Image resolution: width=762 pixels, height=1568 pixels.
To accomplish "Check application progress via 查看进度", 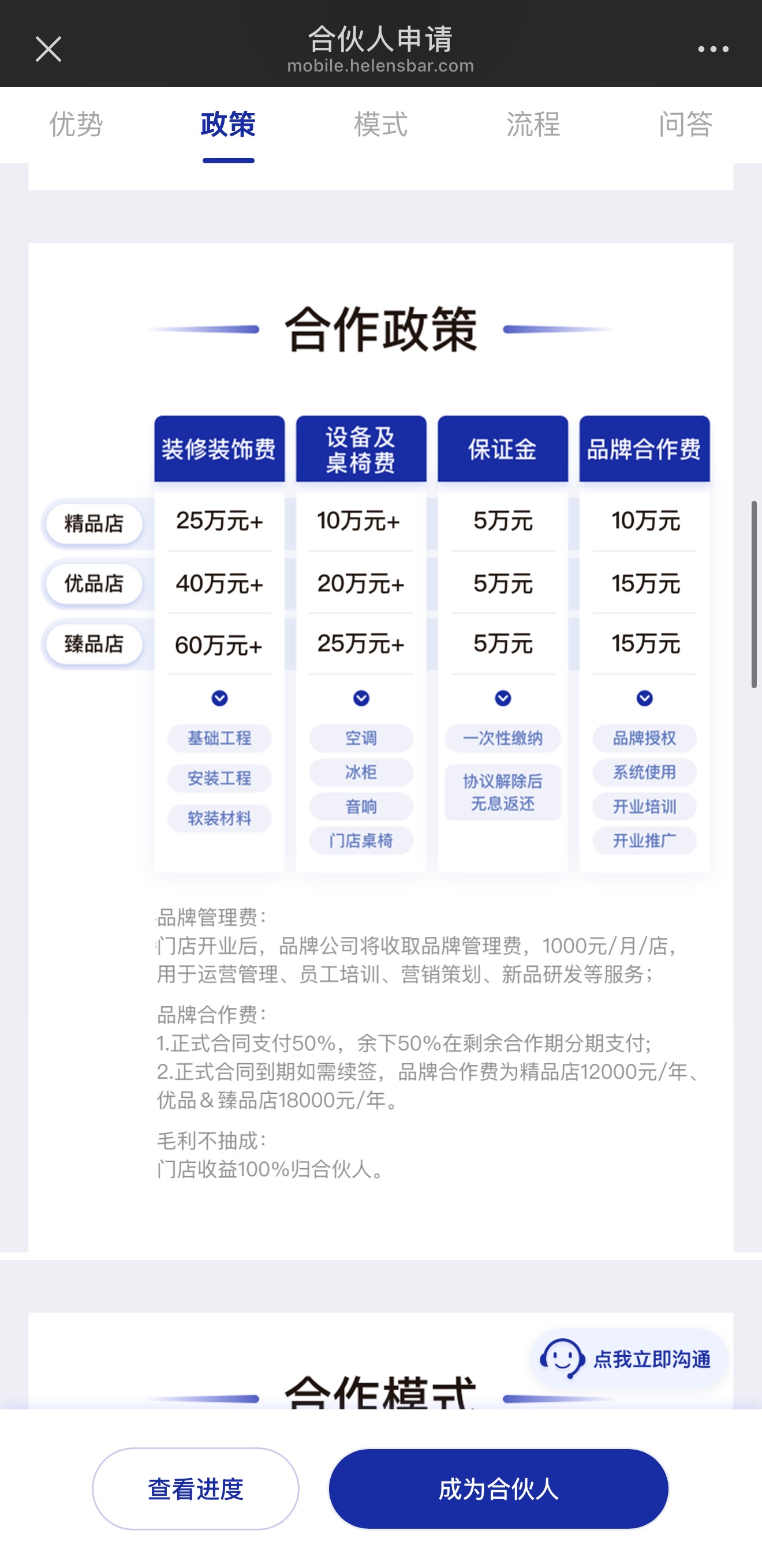I will [196, 1489].
